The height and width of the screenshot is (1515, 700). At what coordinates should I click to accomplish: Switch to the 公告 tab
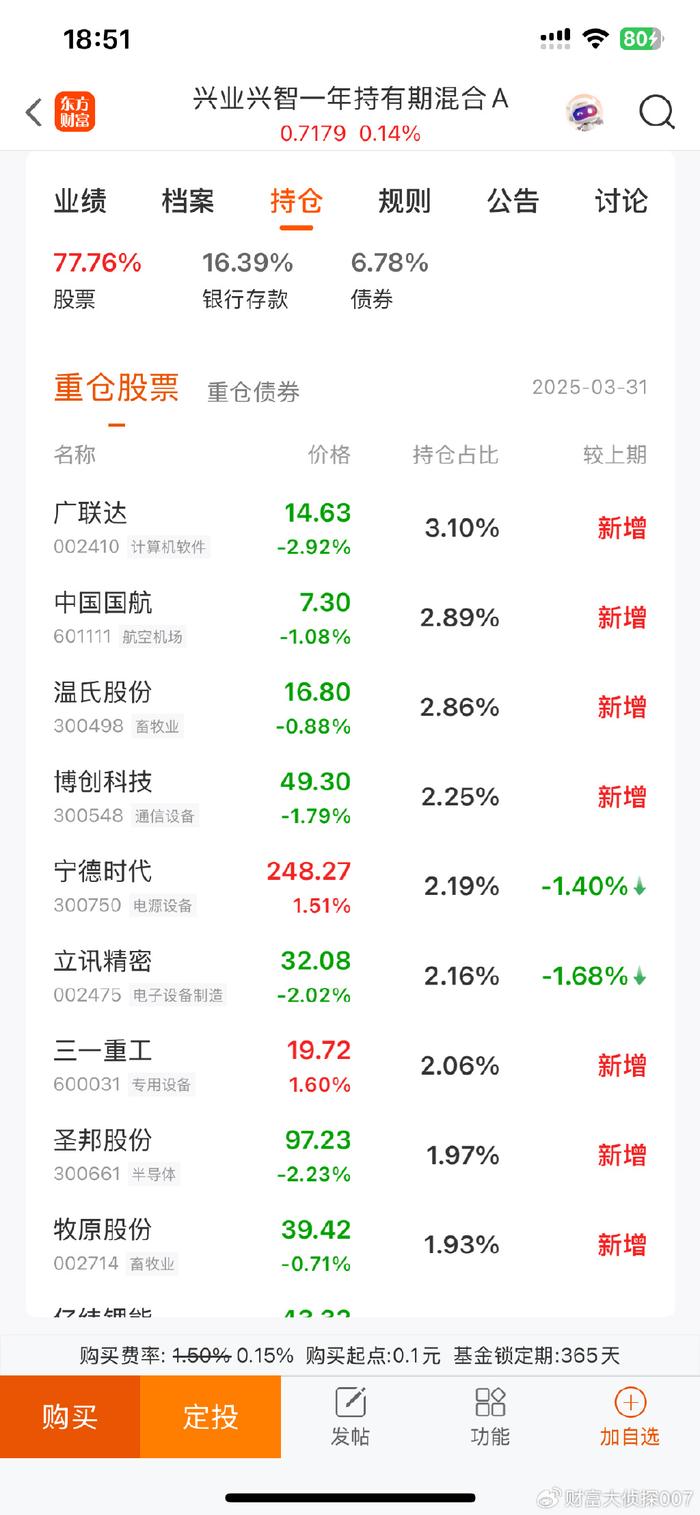513,201
